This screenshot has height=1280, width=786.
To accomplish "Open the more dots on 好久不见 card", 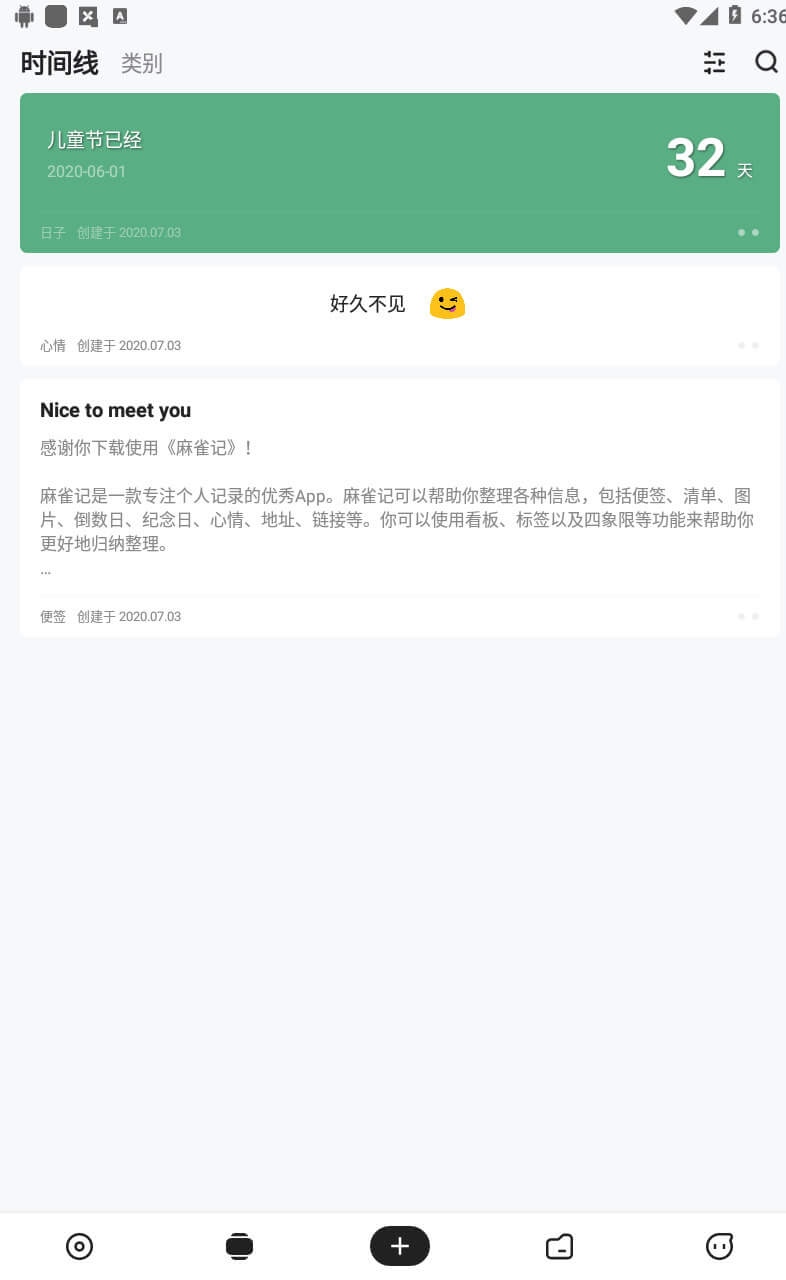I will pyautogui.click(x=748, y=345).
